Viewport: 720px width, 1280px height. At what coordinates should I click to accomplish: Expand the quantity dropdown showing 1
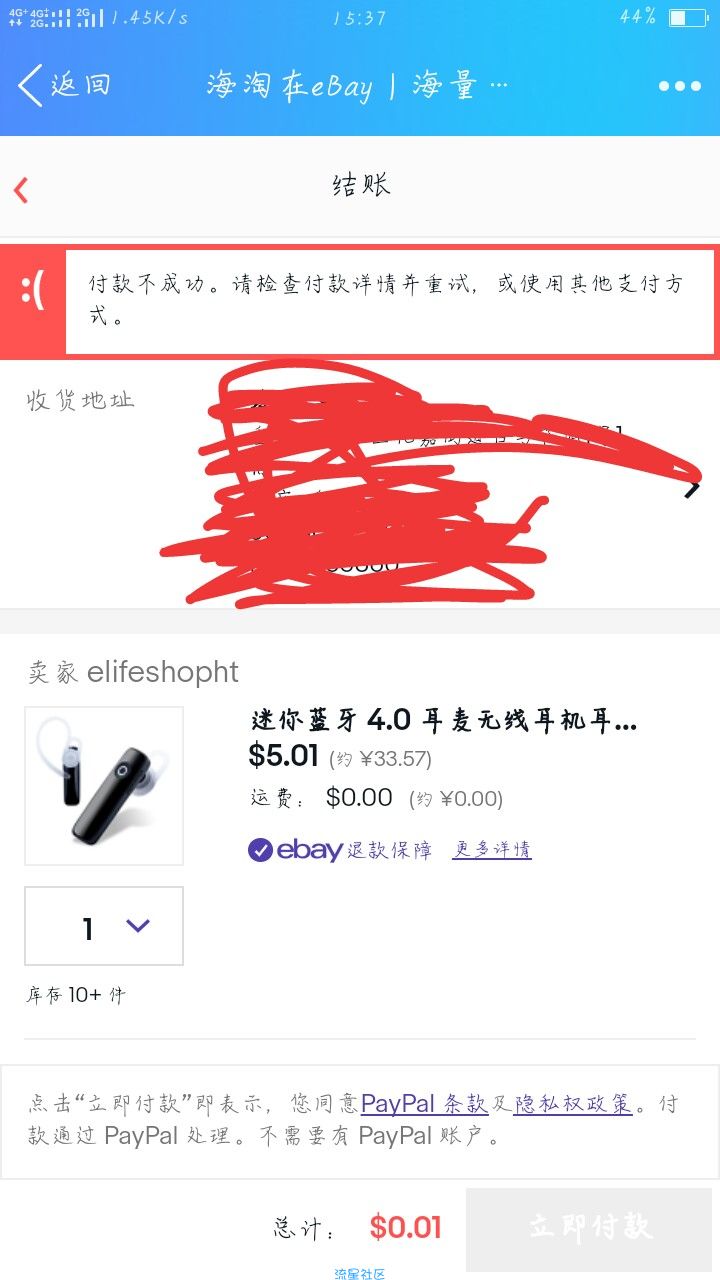click(x=104, y=926)
